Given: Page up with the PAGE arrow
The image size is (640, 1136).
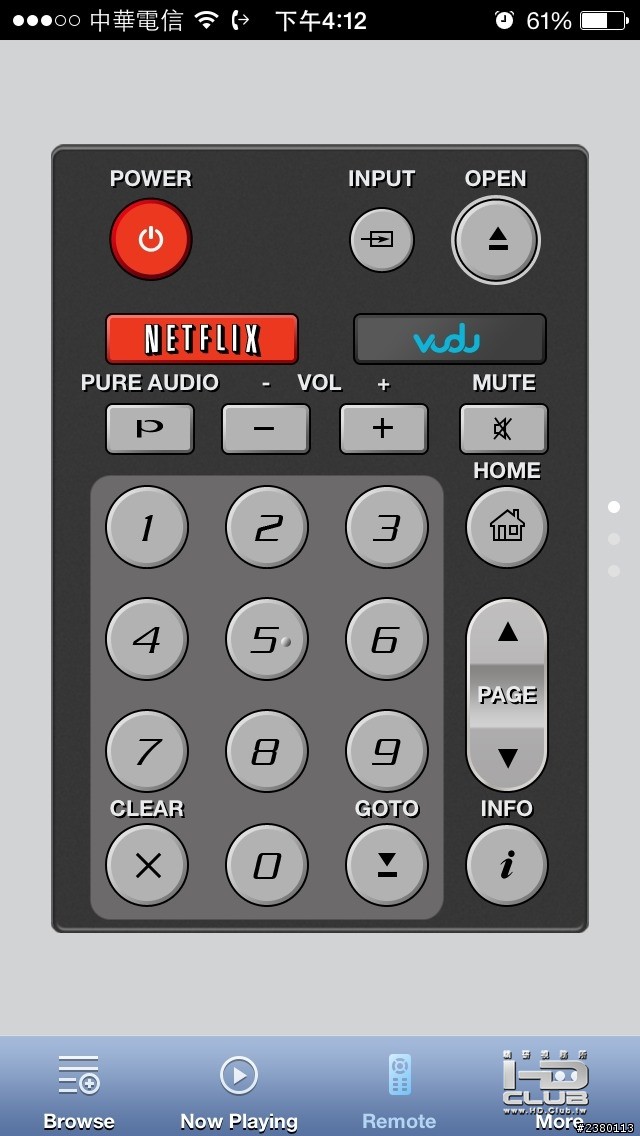Looking at the screenshot, I should click(507, 633).
